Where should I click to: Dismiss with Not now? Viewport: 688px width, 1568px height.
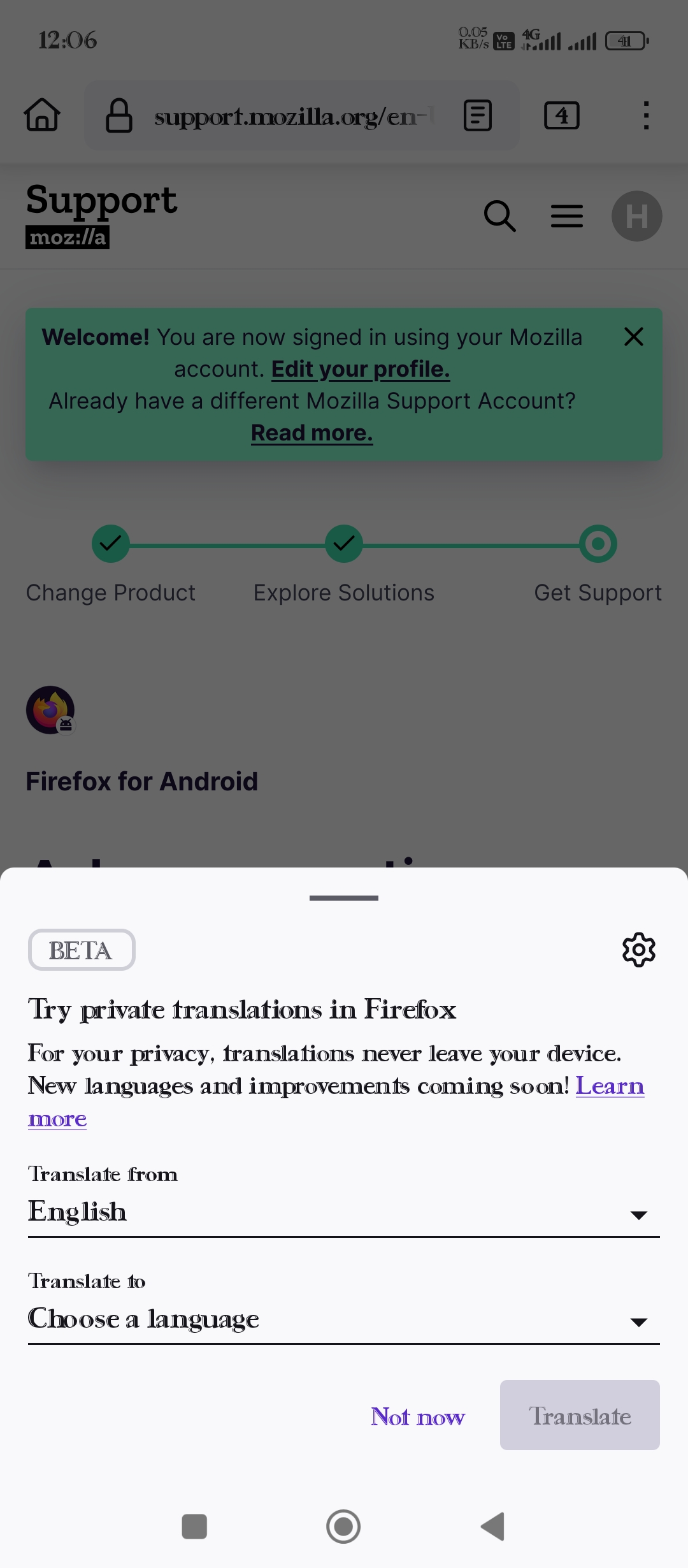[418, 1416]
